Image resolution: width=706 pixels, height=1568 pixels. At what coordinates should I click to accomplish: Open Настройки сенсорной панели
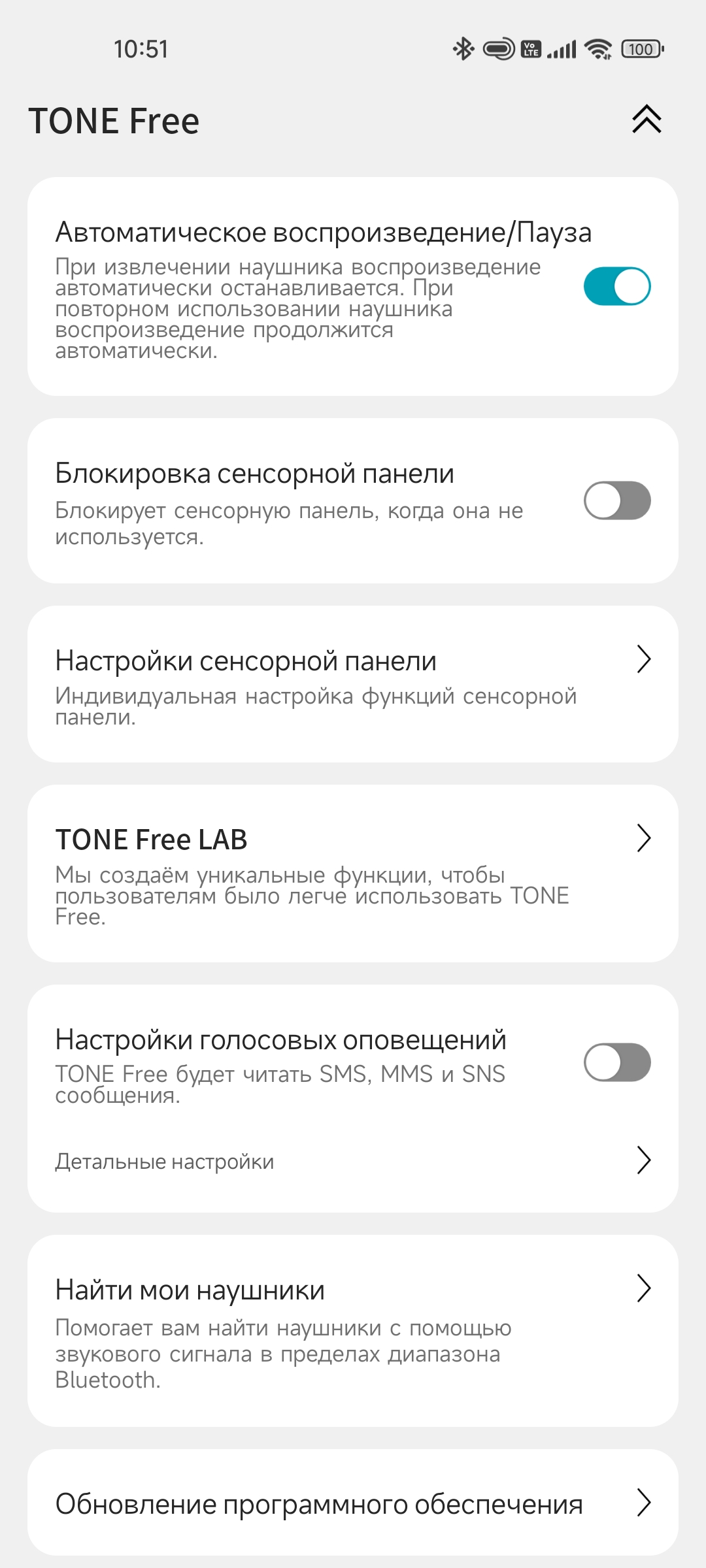(353, 683)
